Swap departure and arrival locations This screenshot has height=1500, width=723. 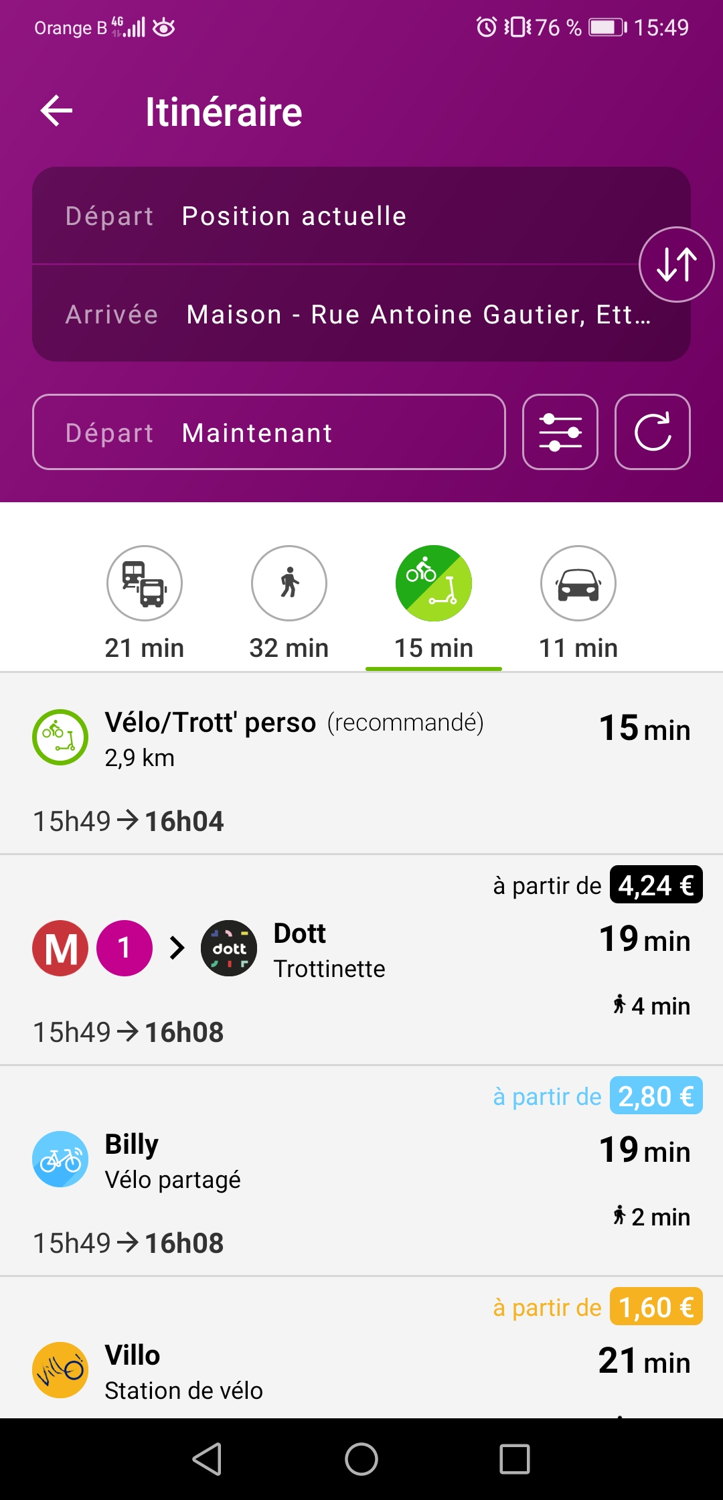[676, 264]
